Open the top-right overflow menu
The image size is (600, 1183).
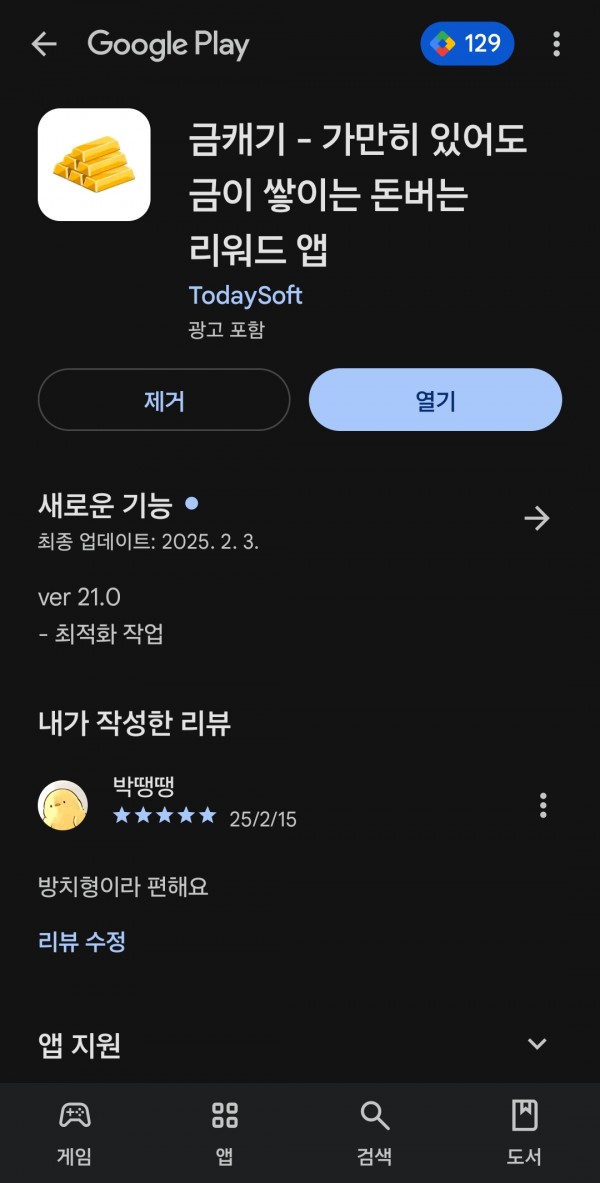pyautogui.click(x=556, y=44)
